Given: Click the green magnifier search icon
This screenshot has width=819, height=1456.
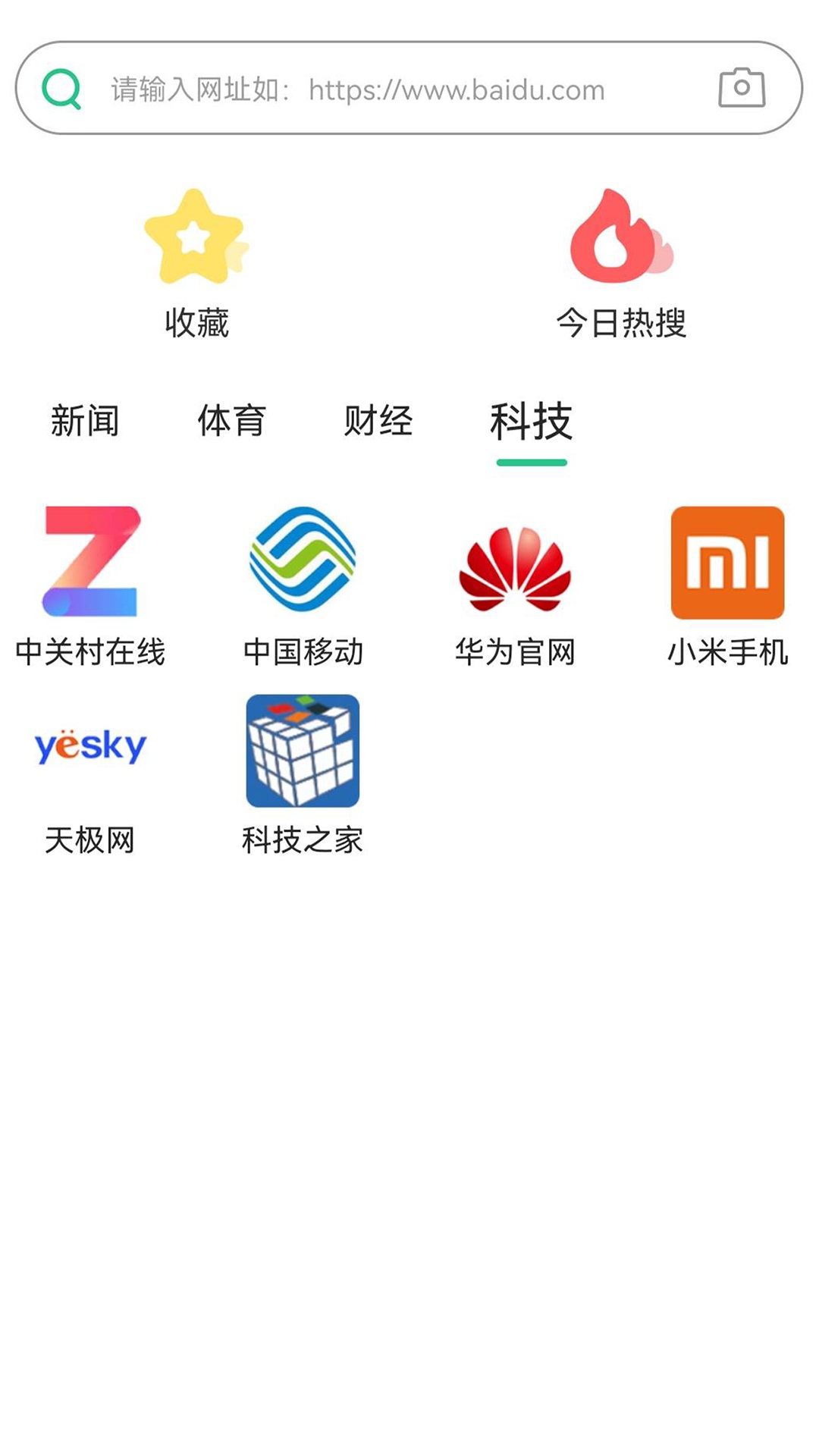Looking at the screenshot, I should click(62, 89).
